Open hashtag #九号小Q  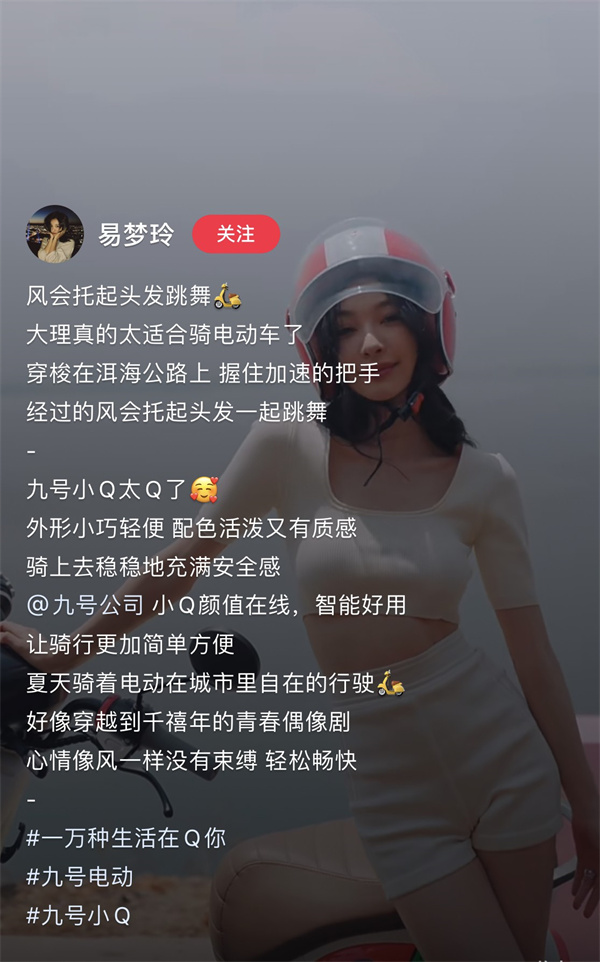(x=79, y=915)
